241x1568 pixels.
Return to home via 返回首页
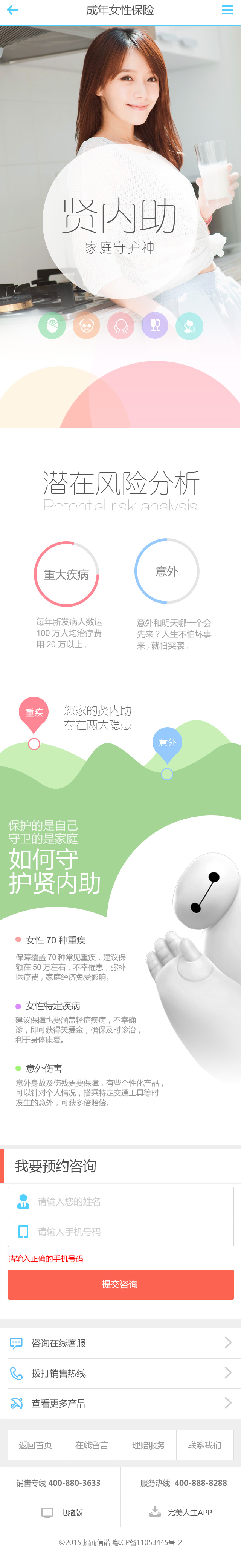36,1445
